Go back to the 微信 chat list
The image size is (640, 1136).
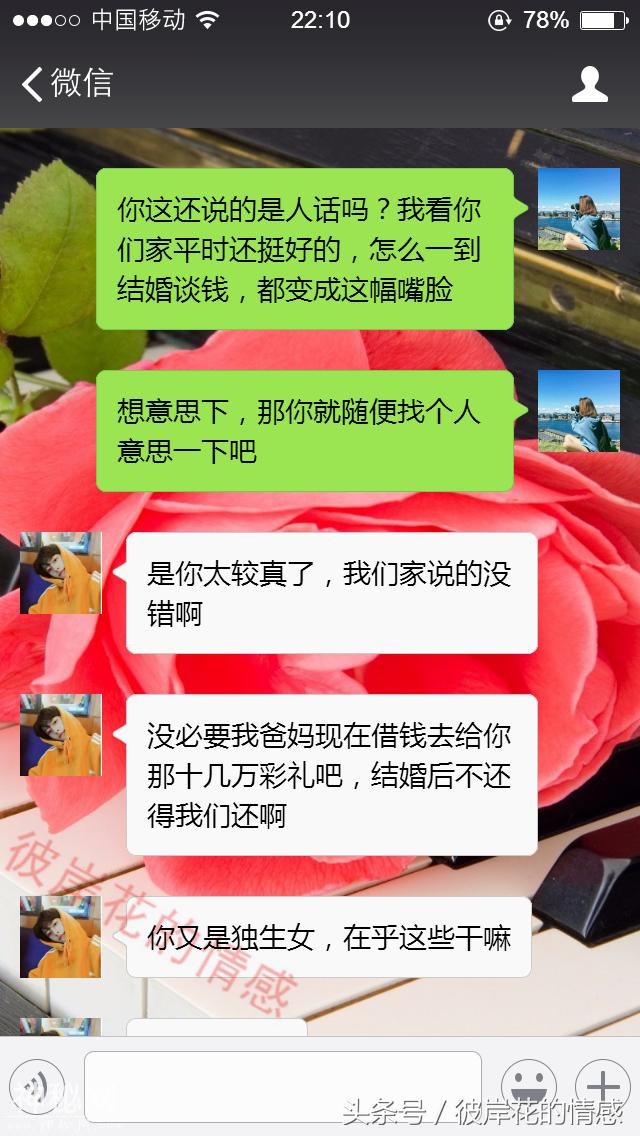66,84
